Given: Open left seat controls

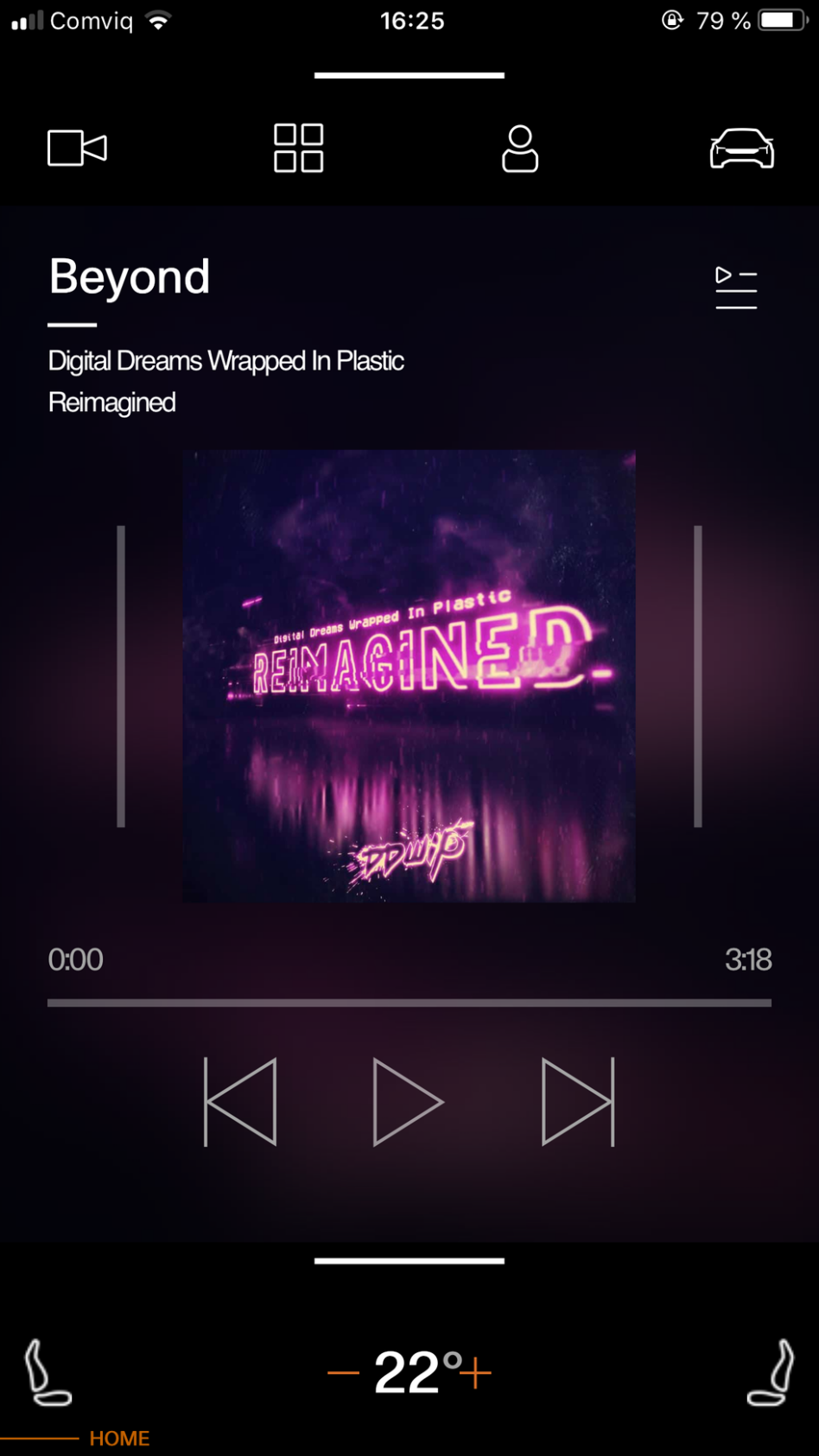Looking at the screenshot, I should tap(46, 1372).
